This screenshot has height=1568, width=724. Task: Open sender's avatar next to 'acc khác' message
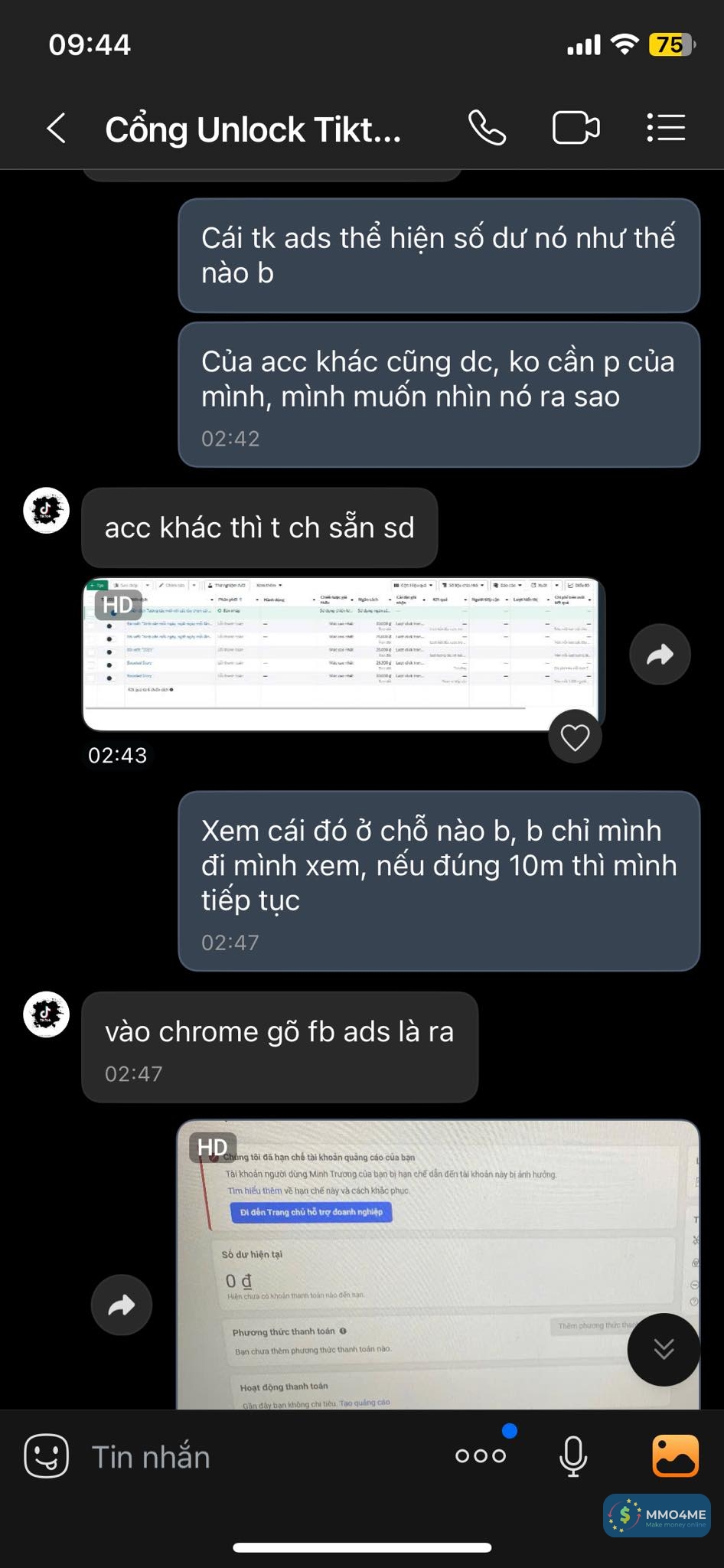(47, 510)
